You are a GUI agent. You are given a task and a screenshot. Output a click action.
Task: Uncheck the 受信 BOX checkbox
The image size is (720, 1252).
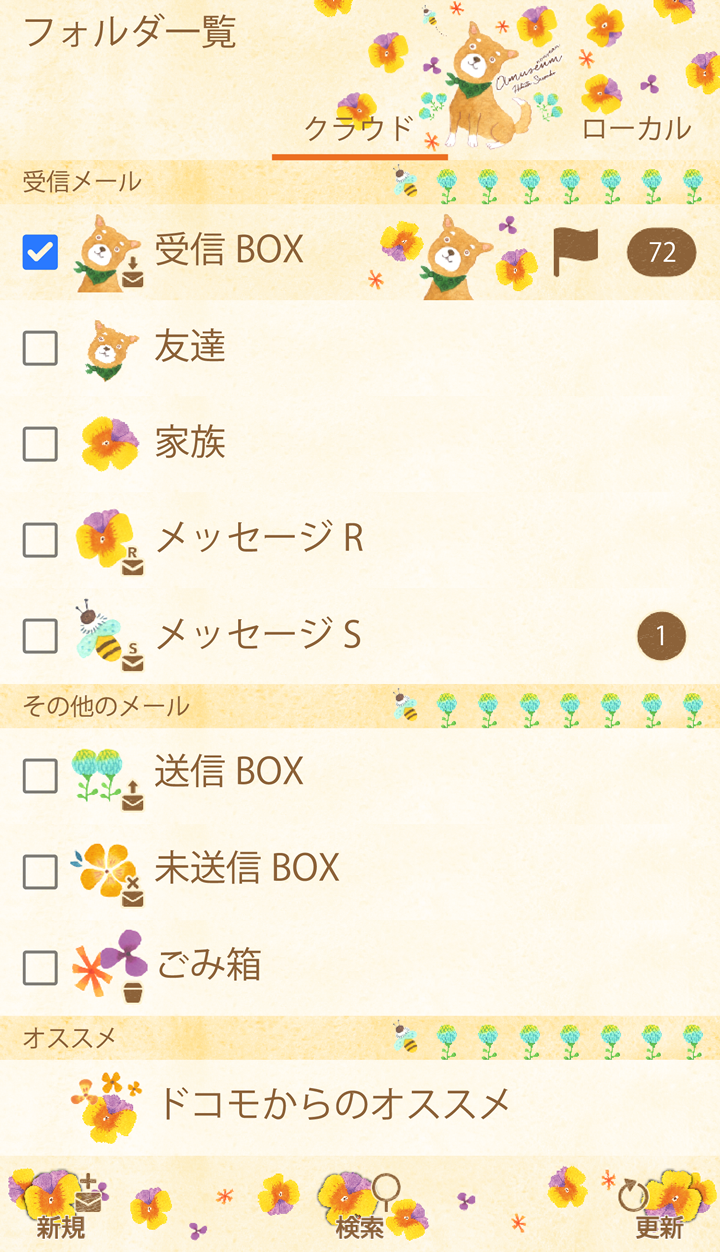coord(40,252)
